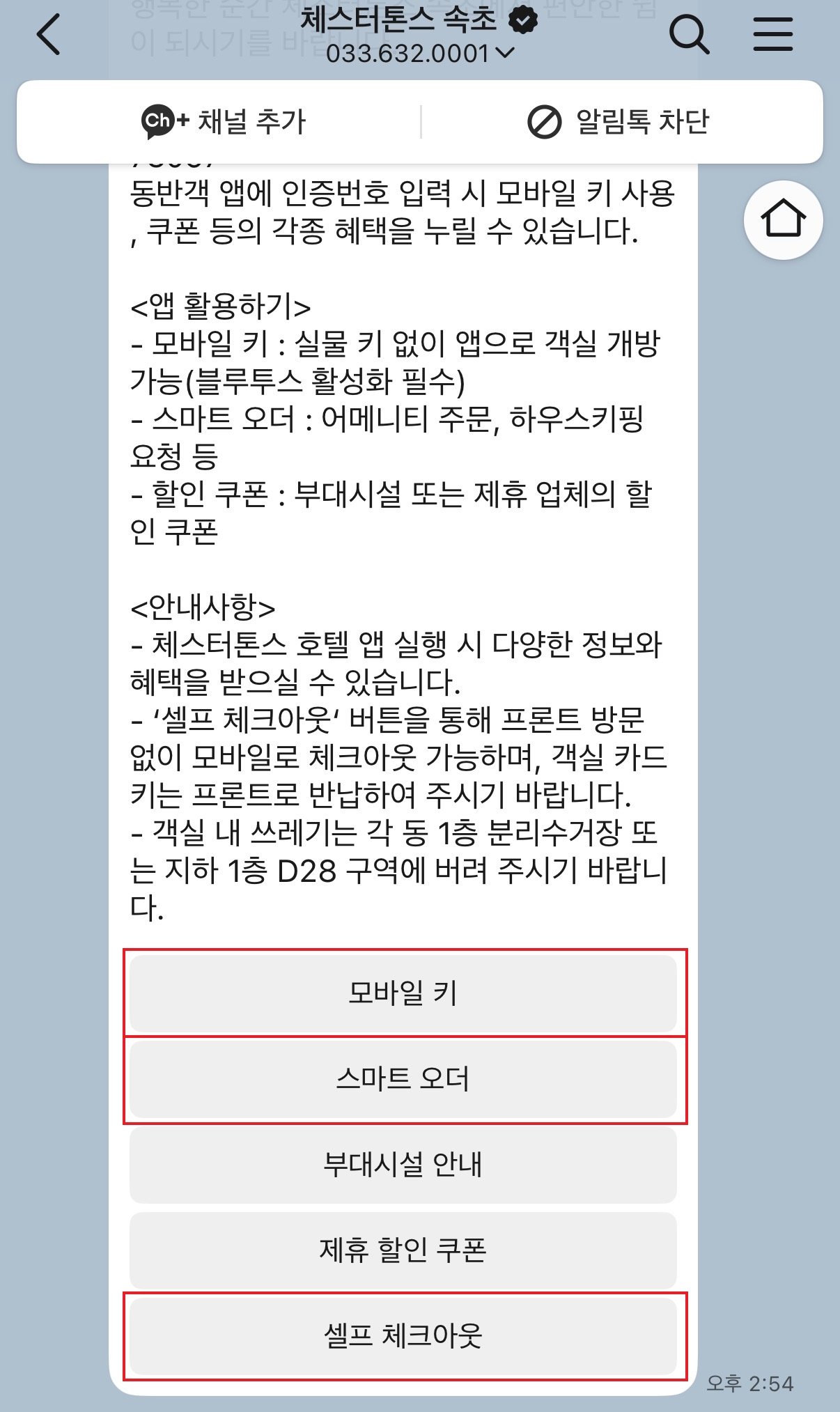Open 스마트 오더
The image size is (840, 1412).
click(x=403, y=1079)
